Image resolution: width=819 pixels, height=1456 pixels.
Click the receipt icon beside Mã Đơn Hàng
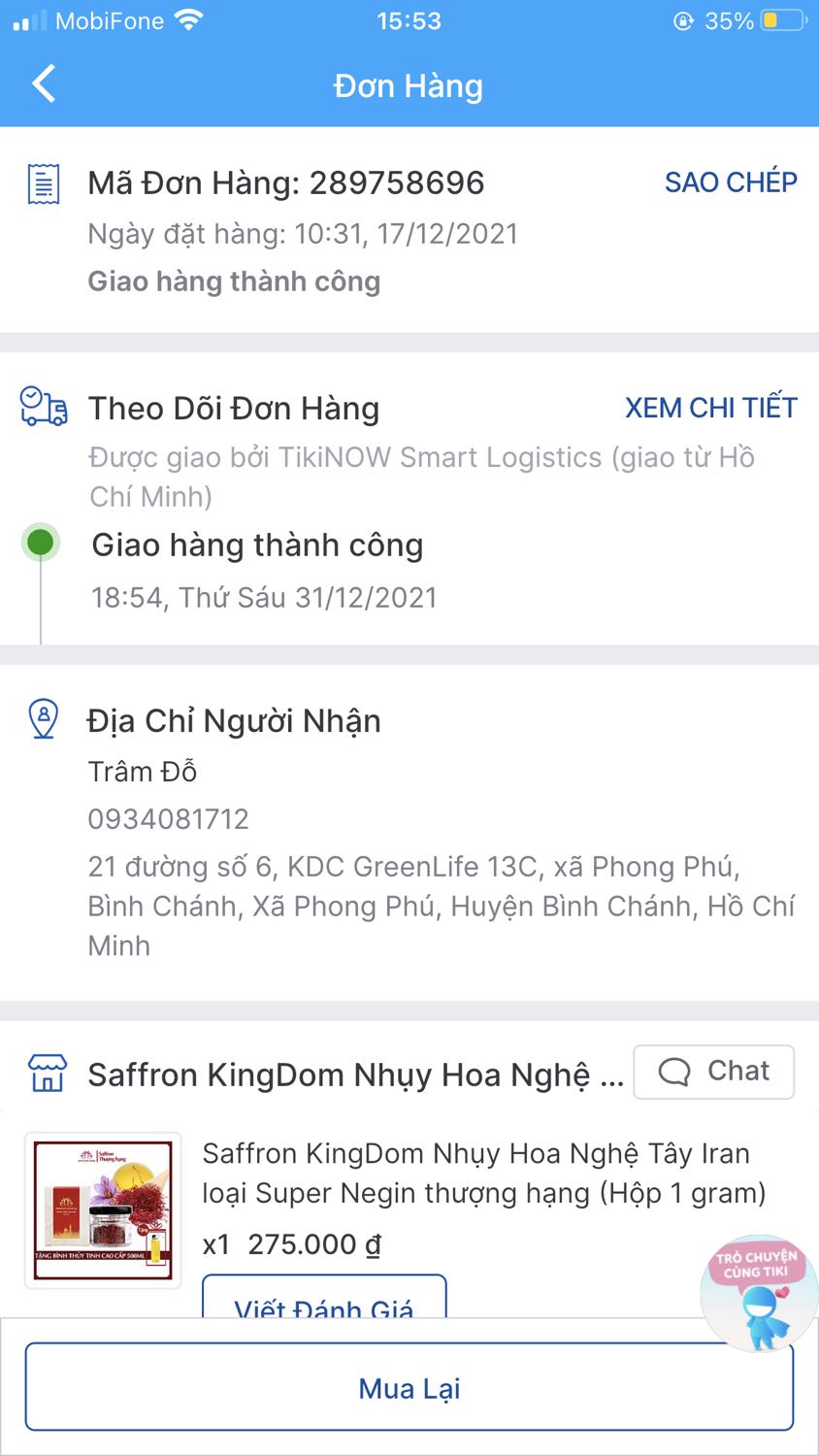[42, 182]
